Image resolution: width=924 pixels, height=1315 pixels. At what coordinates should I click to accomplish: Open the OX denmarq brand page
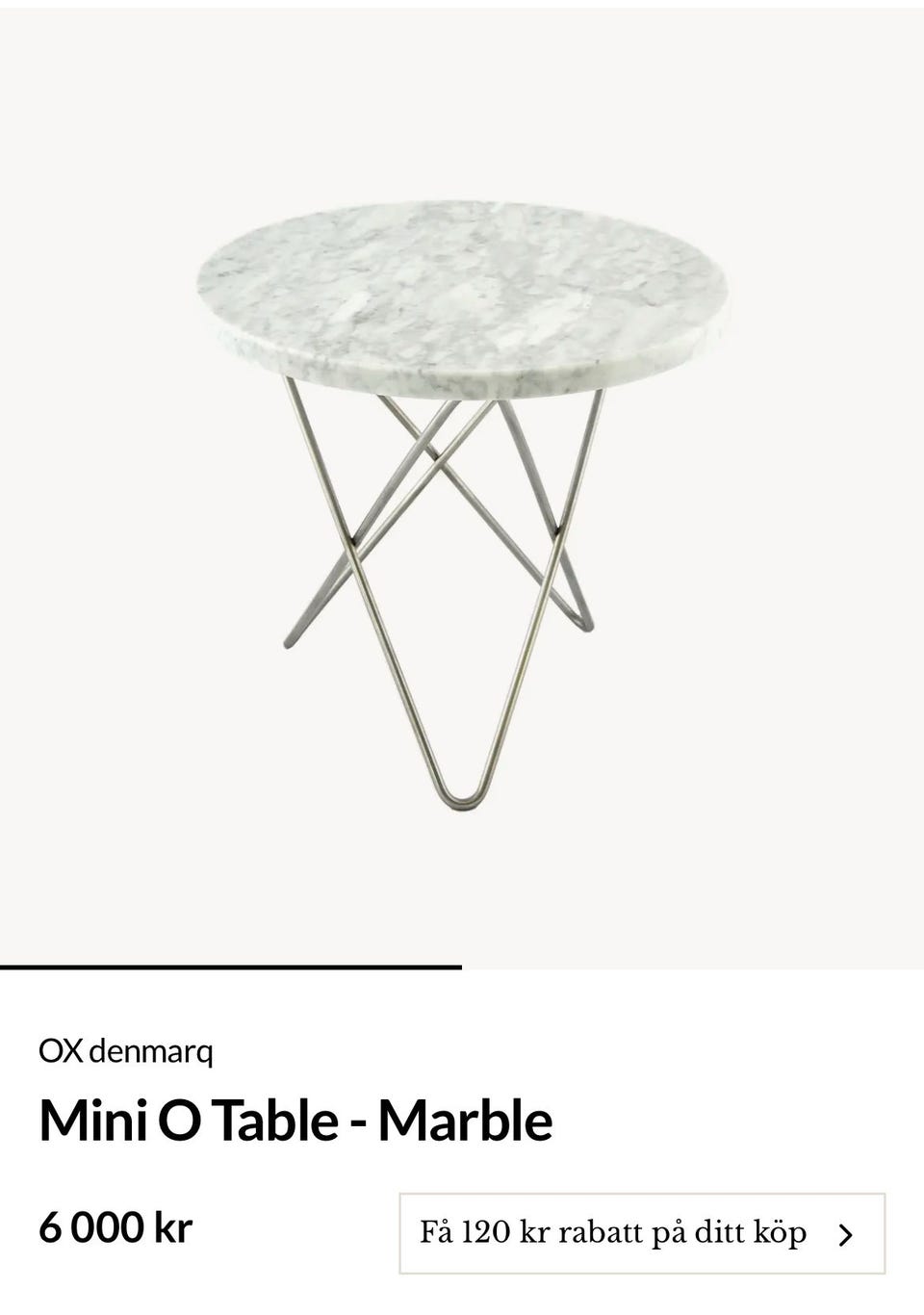126,1051
